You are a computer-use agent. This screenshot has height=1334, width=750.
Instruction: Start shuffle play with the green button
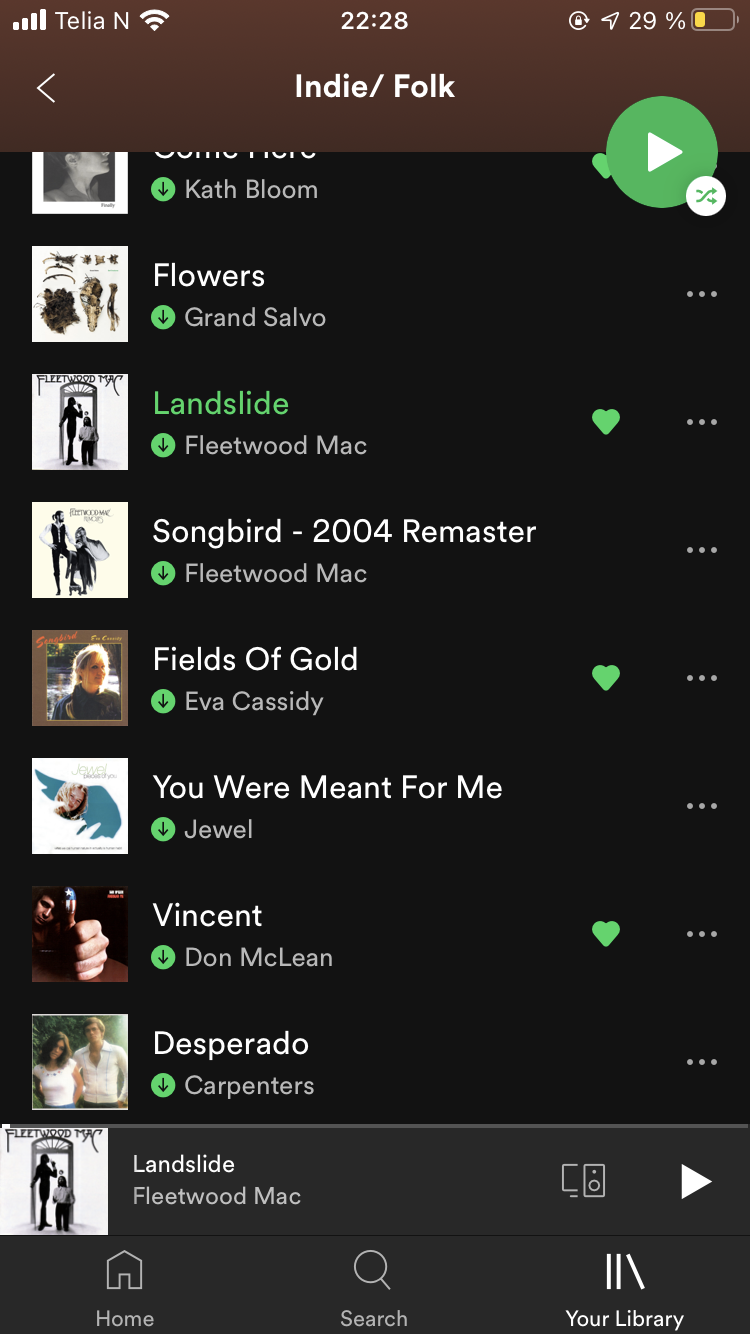[662, 152]
